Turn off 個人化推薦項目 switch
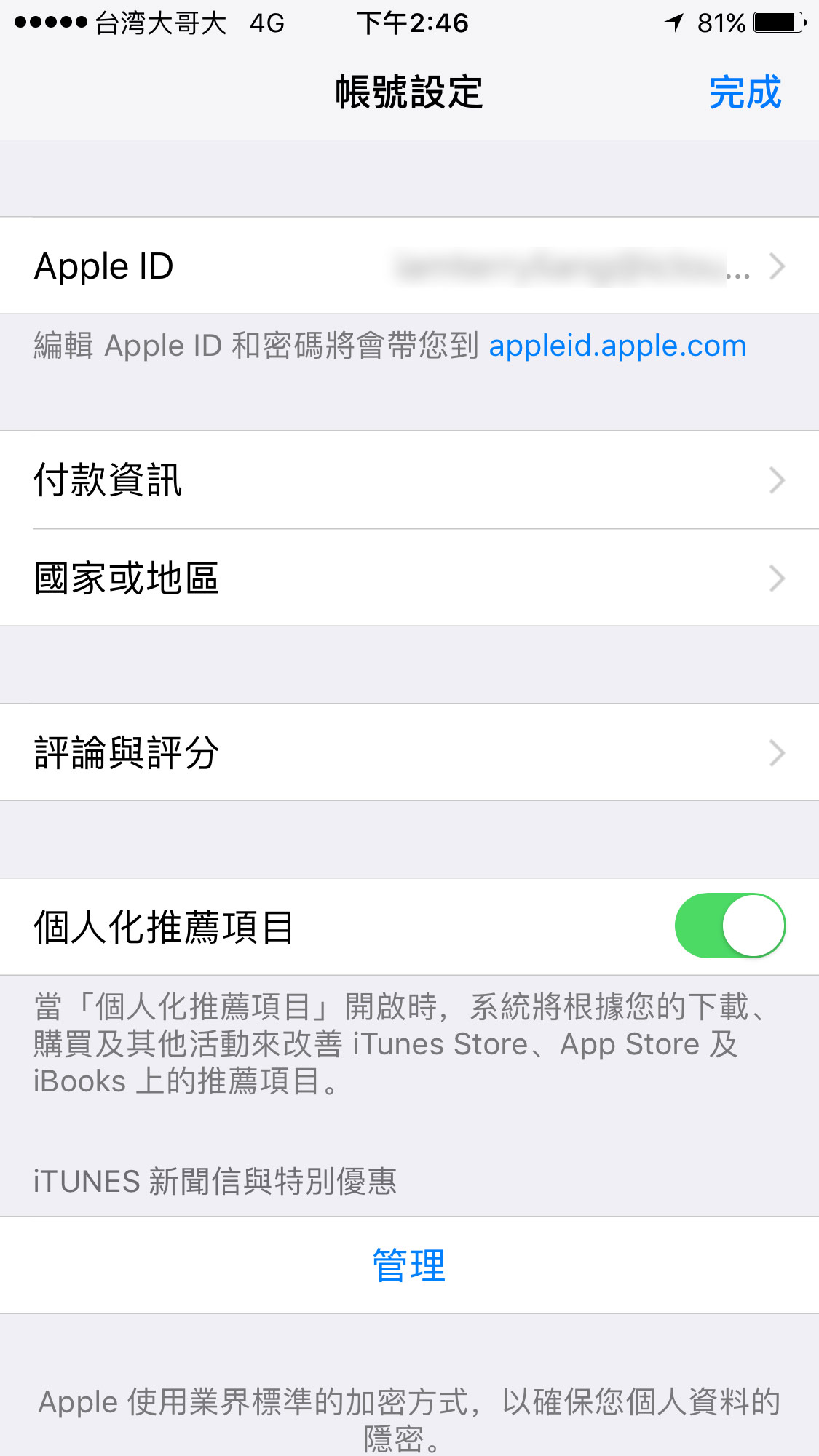This screenshot has height=1456, width=819. (730, 926)
